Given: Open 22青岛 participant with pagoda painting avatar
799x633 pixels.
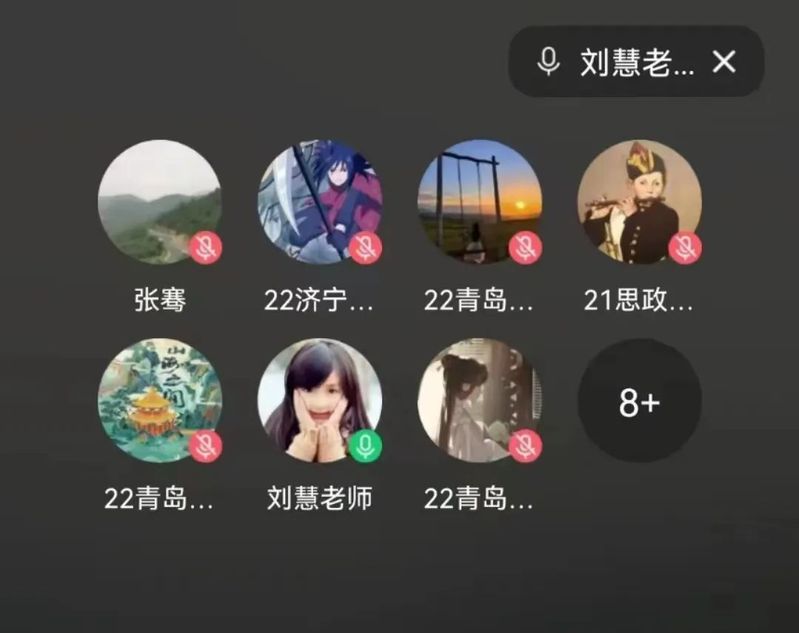Looking at the screenshot, I should 160,401.
